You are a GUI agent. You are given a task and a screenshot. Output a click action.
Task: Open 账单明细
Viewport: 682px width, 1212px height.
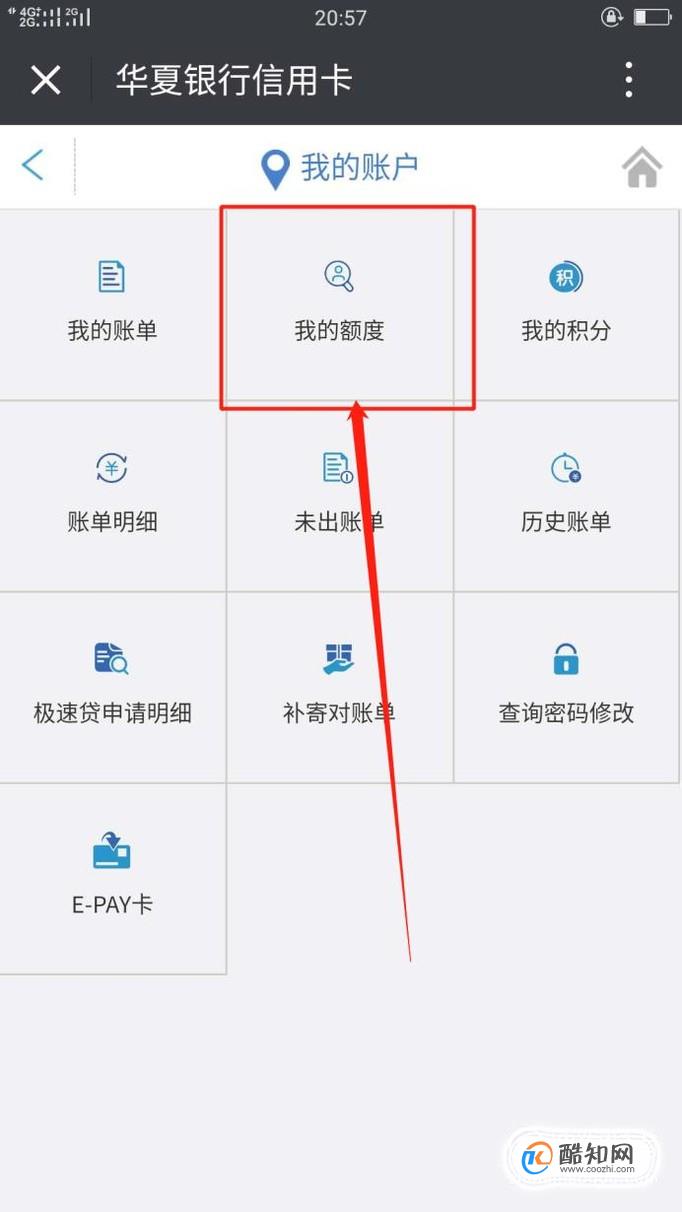[112, 495]
